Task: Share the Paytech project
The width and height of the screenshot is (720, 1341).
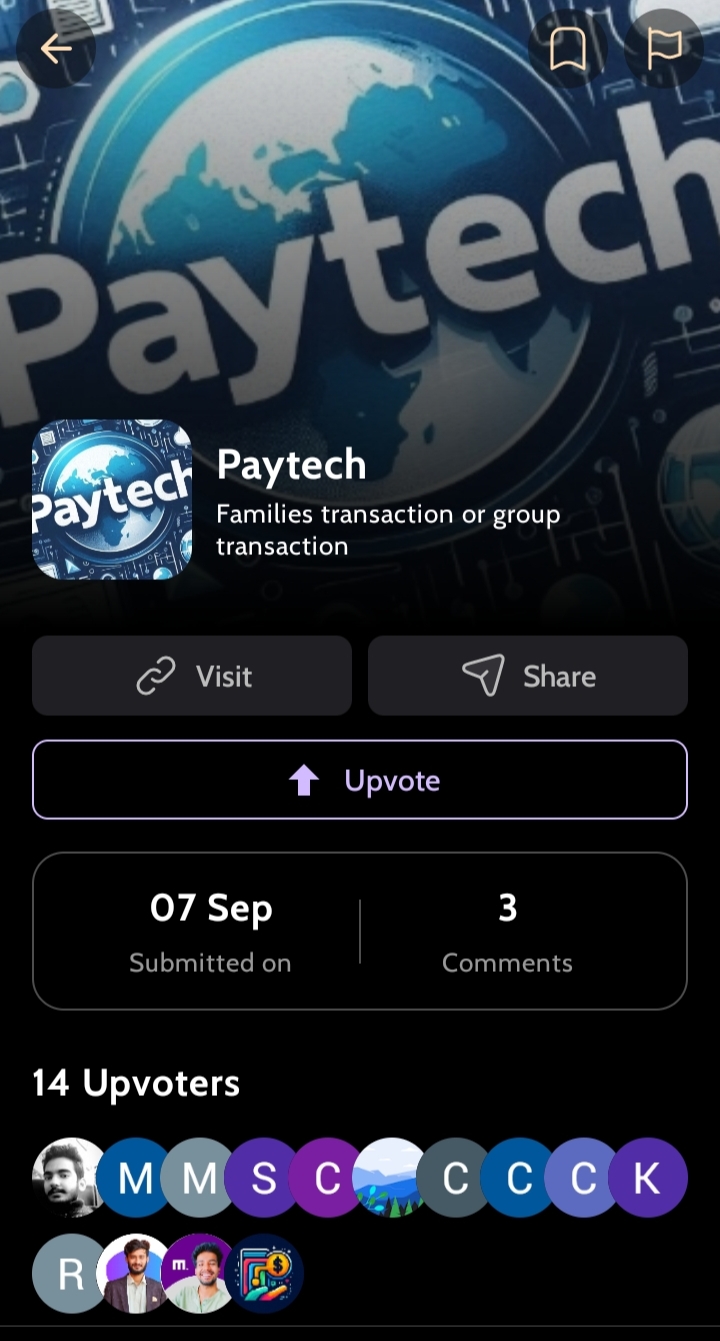Action: 528,676
